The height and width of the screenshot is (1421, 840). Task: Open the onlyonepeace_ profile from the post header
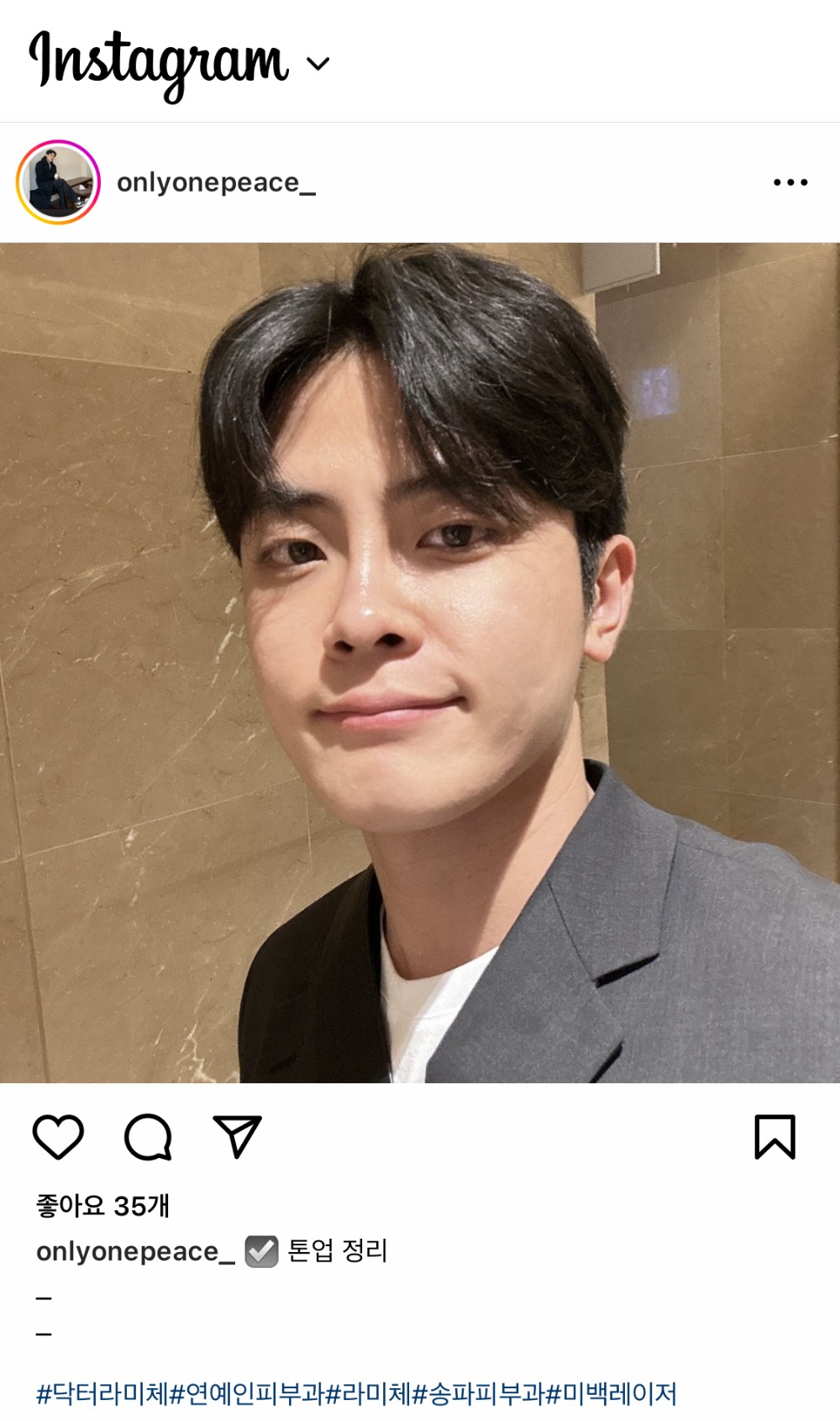click(x=216, y=182)
